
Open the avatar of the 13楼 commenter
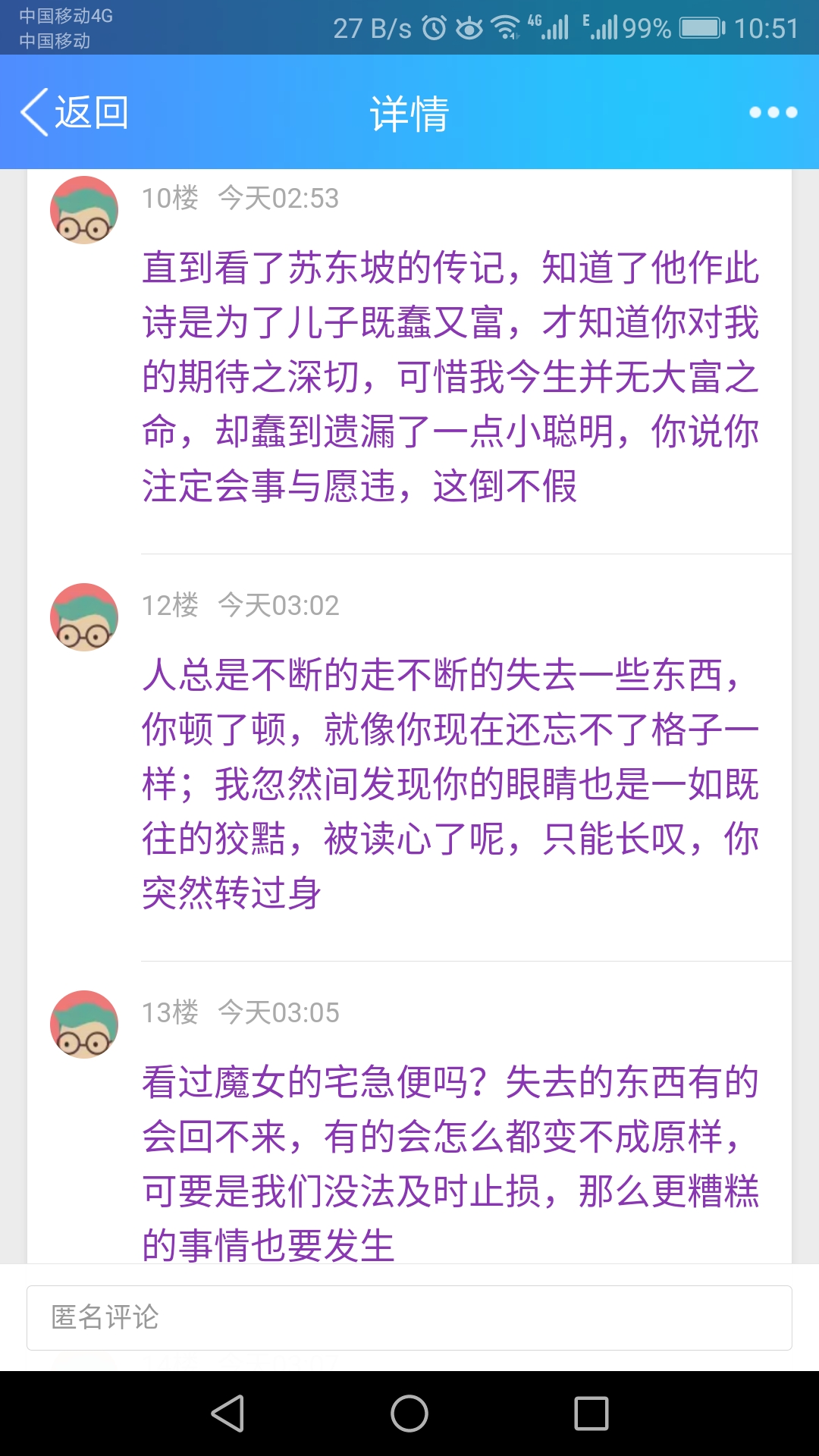click(84, 1025)
